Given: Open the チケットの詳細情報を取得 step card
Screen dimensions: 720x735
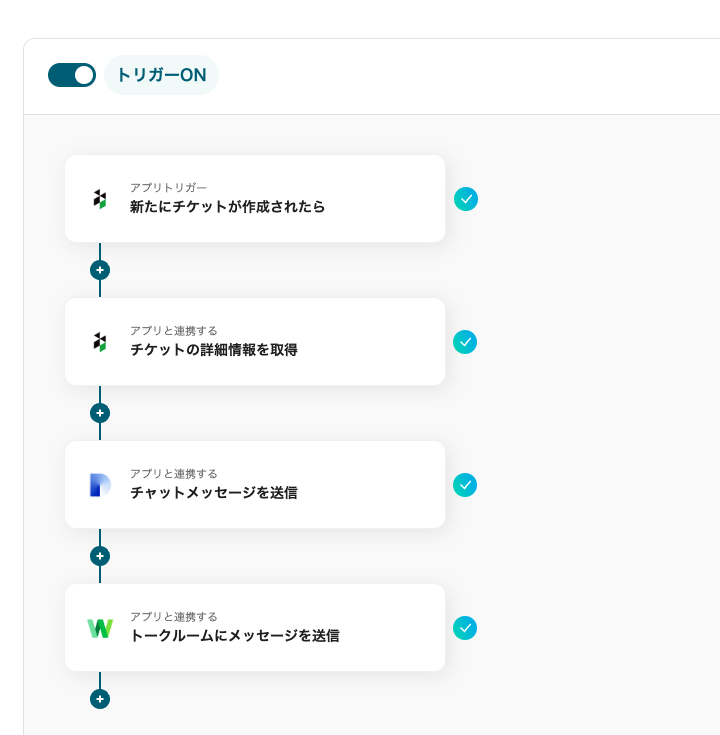Looking at the screenshot, I should pyautogui.click(x=255, y=341).
